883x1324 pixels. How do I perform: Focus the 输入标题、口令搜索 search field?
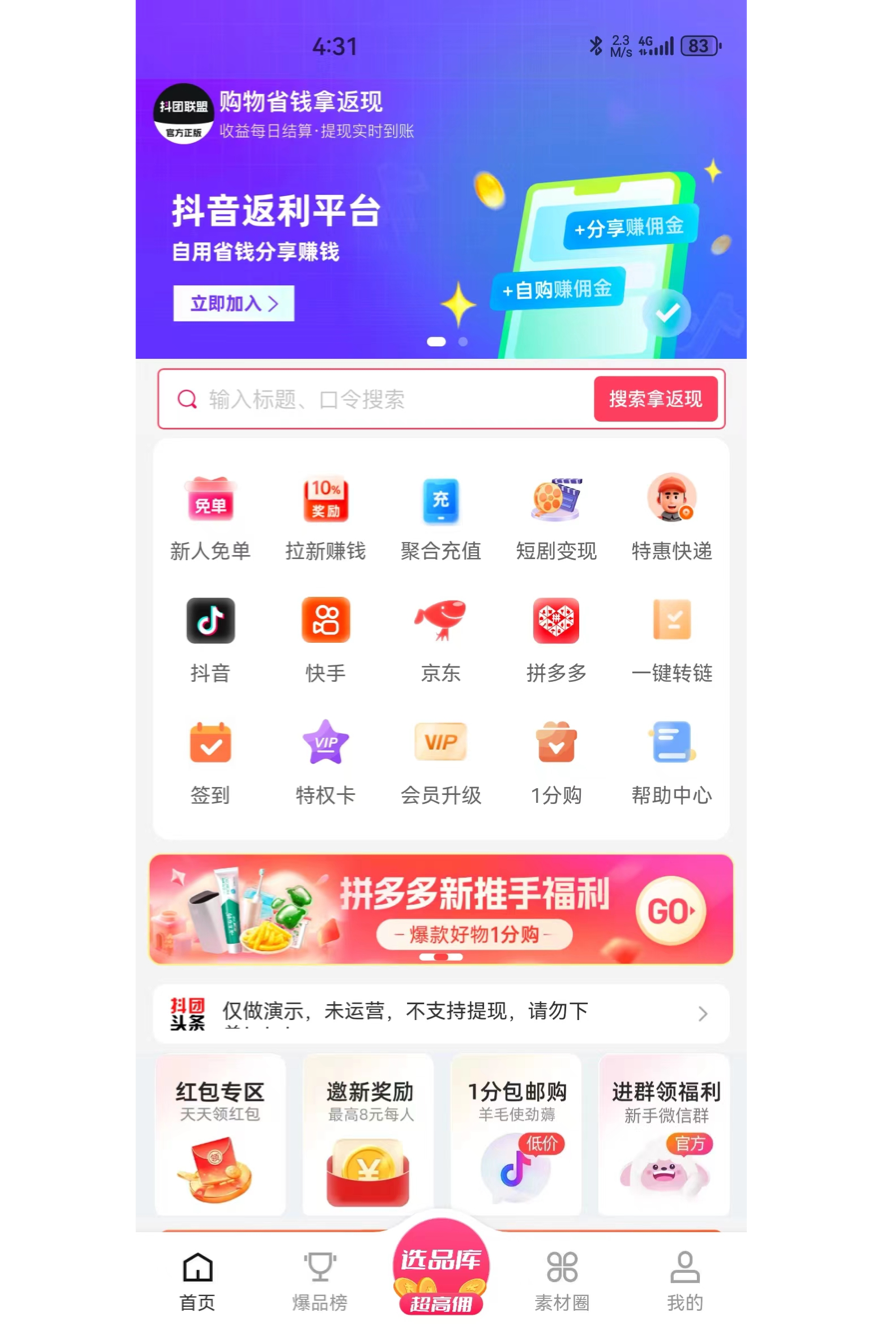click(390, 399)
